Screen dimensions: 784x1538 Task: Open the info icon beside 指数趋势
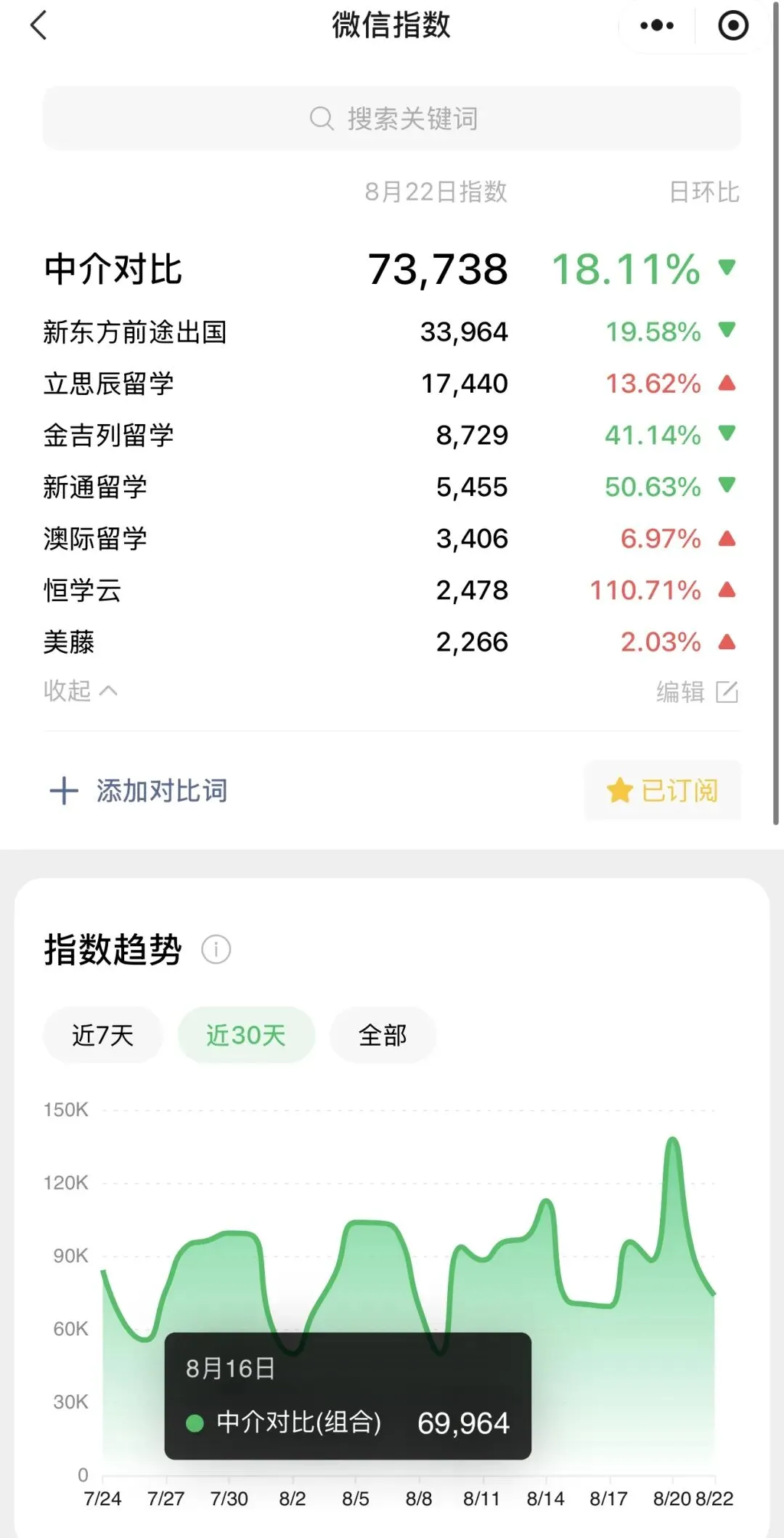click(x=216, y=949)
